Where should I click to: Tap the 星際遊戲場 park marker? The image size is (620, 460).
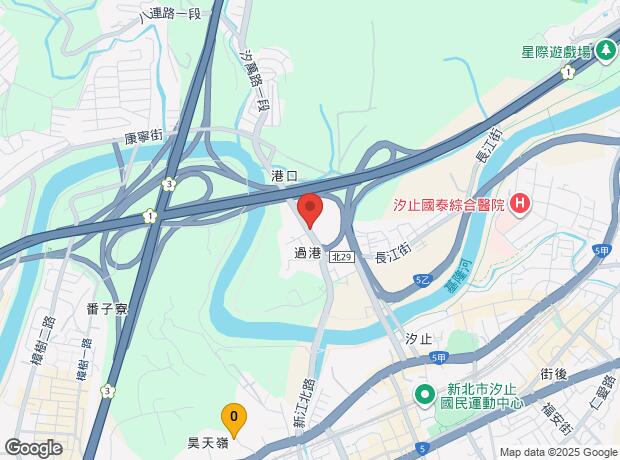(606, 51)
